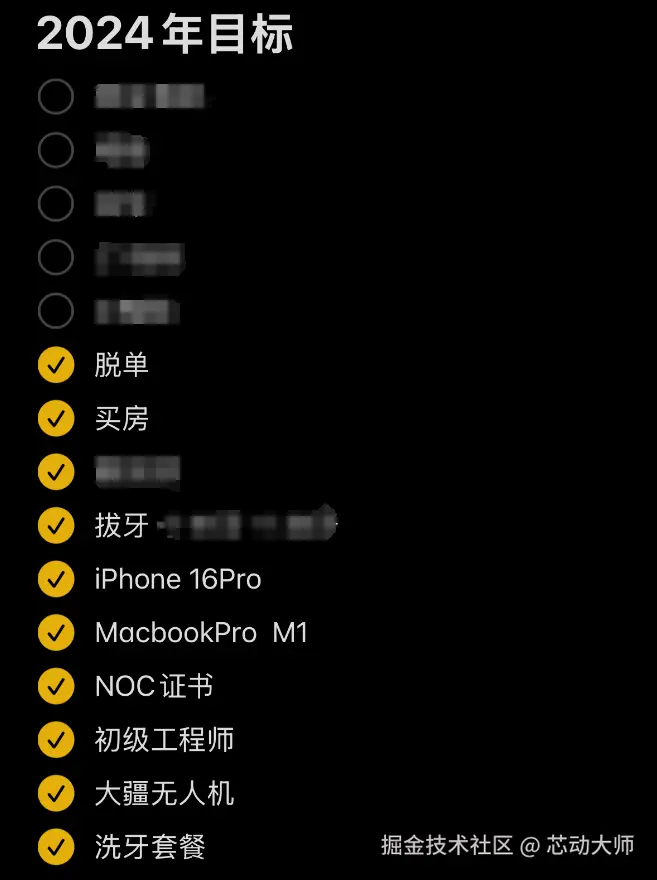
Task: Uncheck the NOC证书 item
Action: tap(56, 686)
